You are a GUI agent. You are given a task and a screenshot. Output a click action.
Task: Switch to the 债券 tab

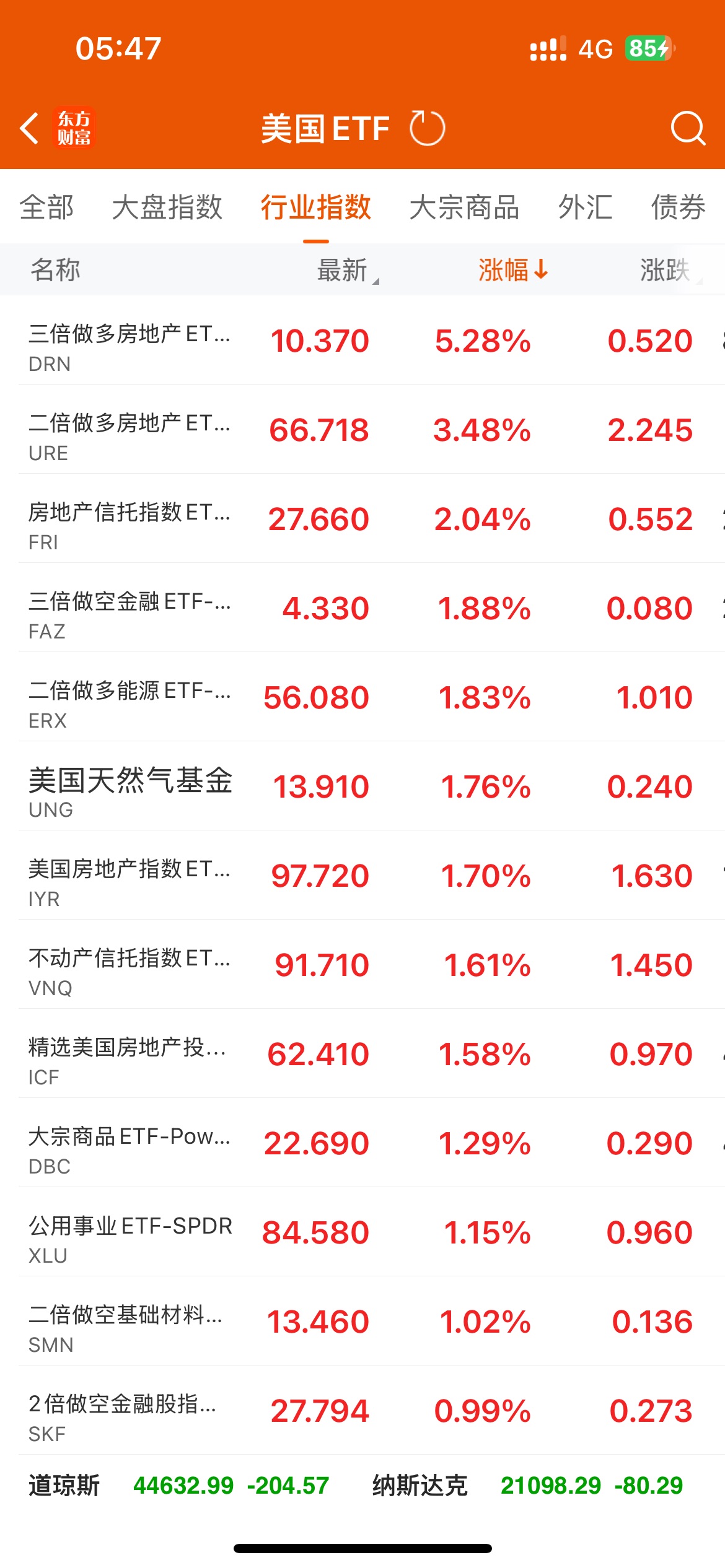678,207
